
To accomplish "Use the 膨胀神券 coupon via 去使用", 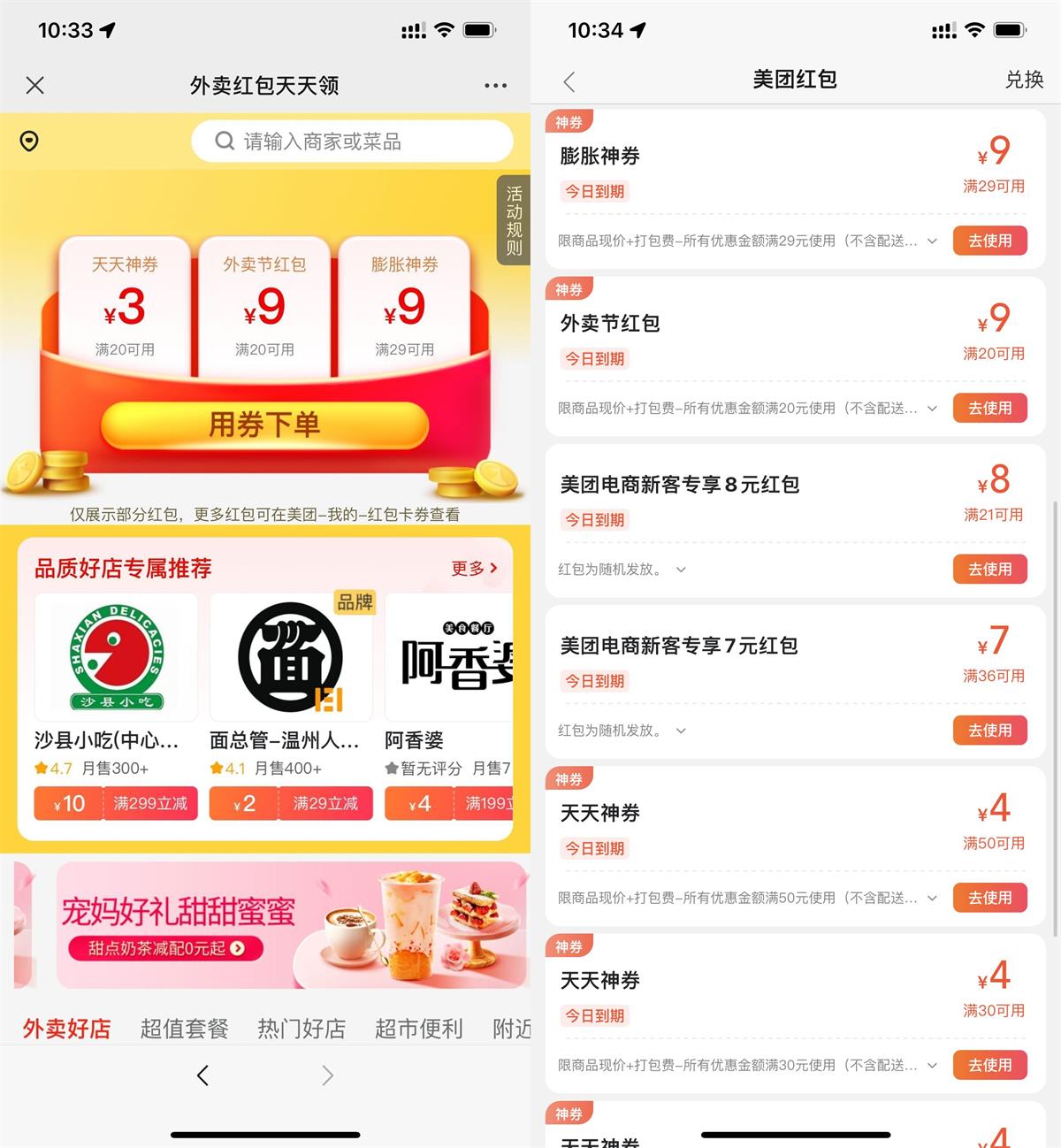I will click(x=989, y=241).
